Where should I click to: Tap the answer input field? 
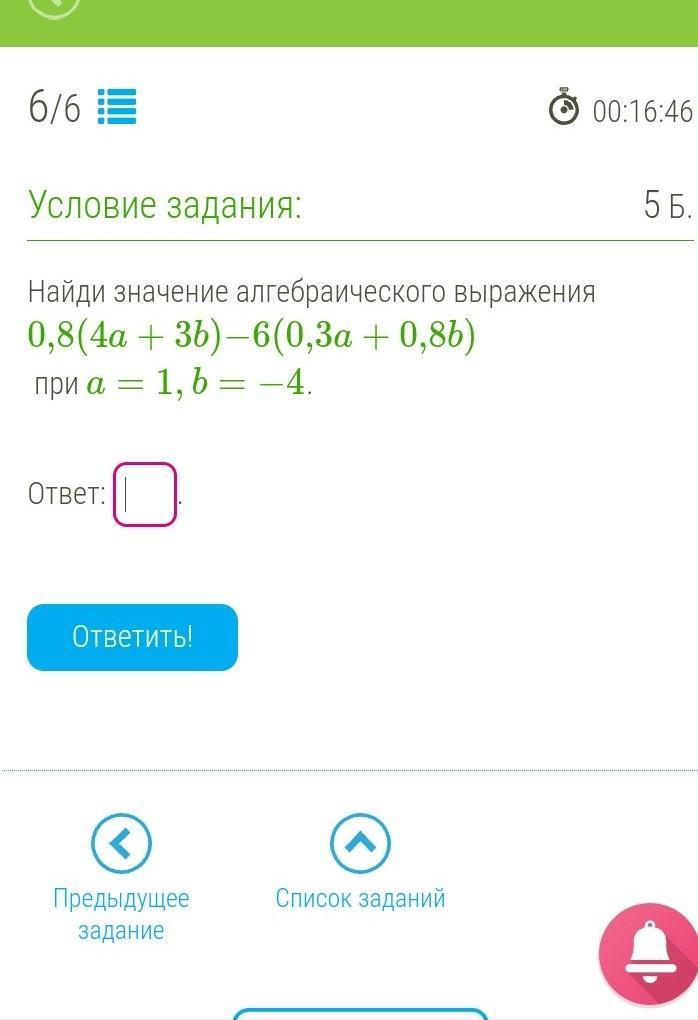pos(145,494)
